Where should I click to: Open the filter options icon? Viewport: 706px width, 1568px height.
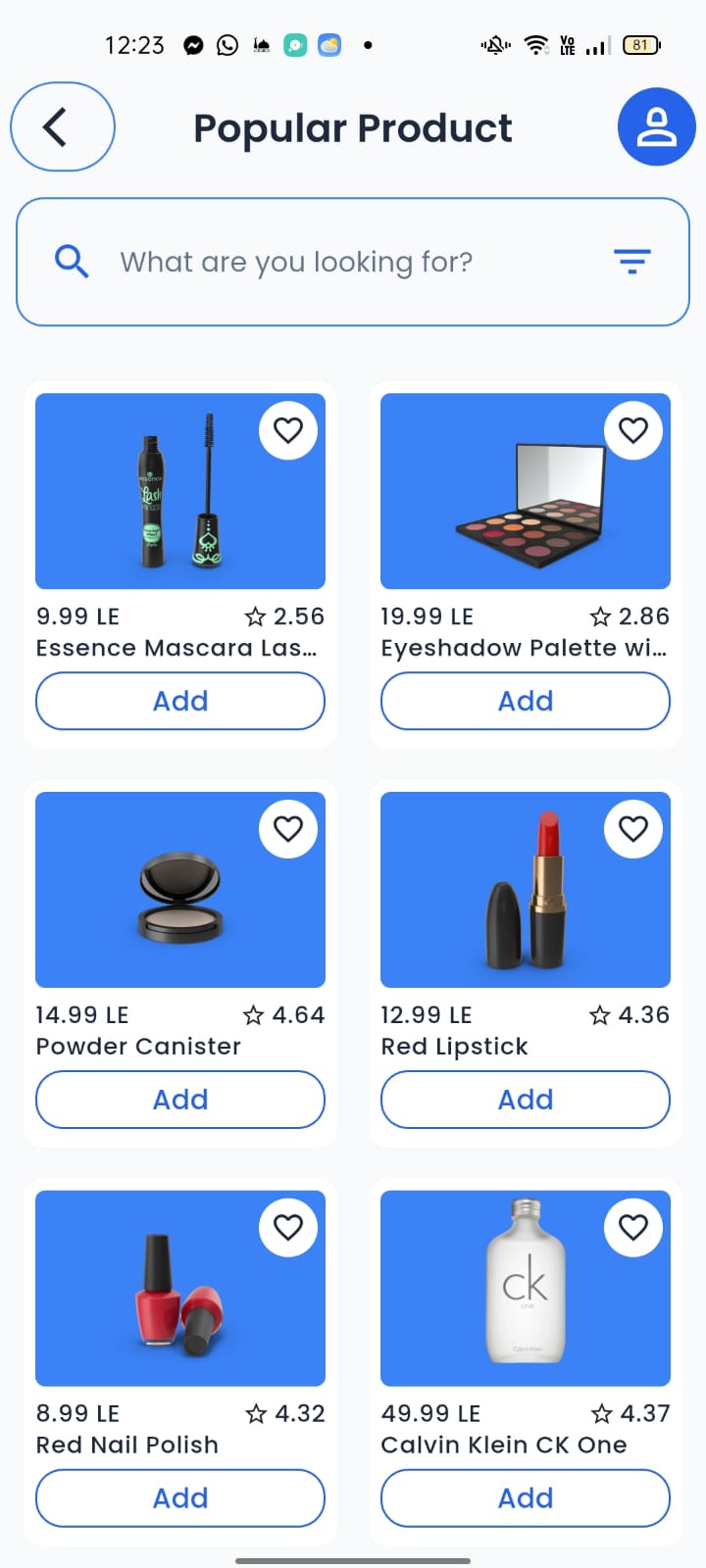point(631,262)
